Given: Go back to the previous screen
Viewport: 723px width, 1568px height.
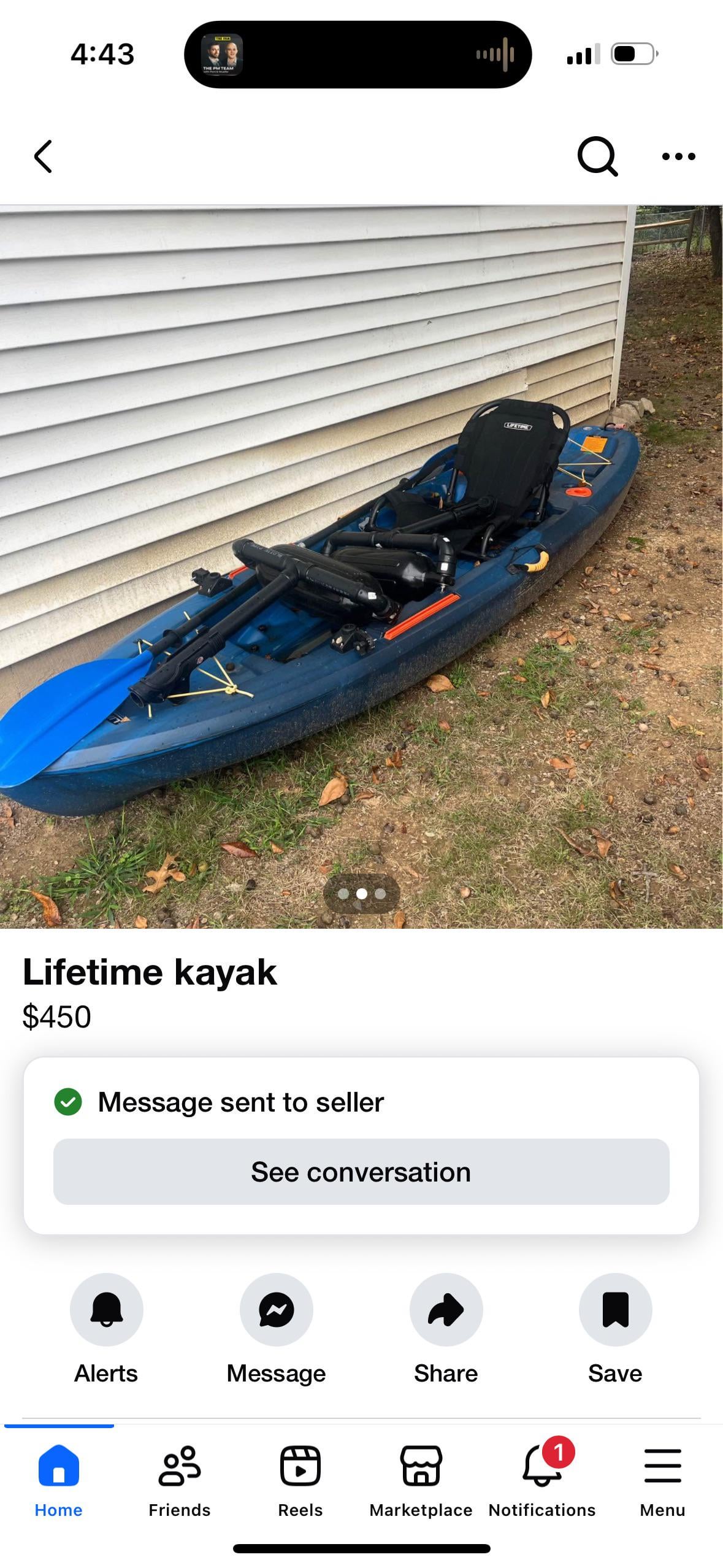Looking at the screenshot, I should tap(43, 157).
